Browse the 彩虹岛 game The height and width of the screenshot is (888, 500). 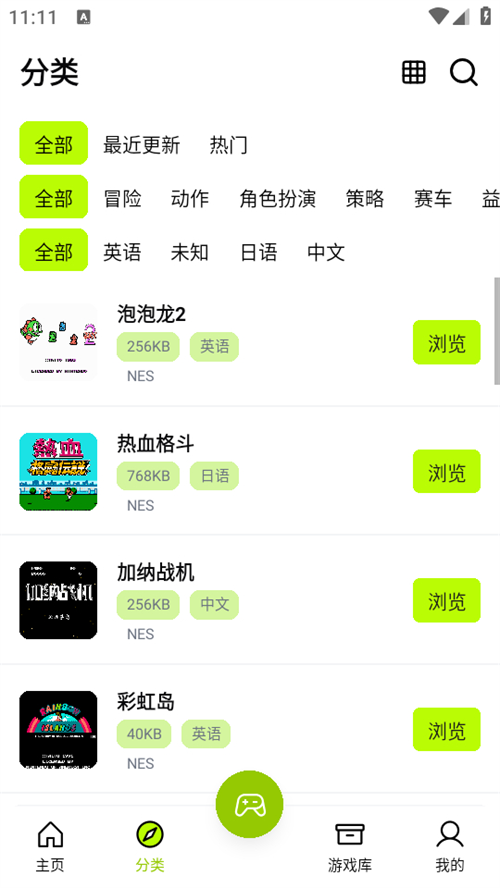pyautogui.click(x=447, y=729)
